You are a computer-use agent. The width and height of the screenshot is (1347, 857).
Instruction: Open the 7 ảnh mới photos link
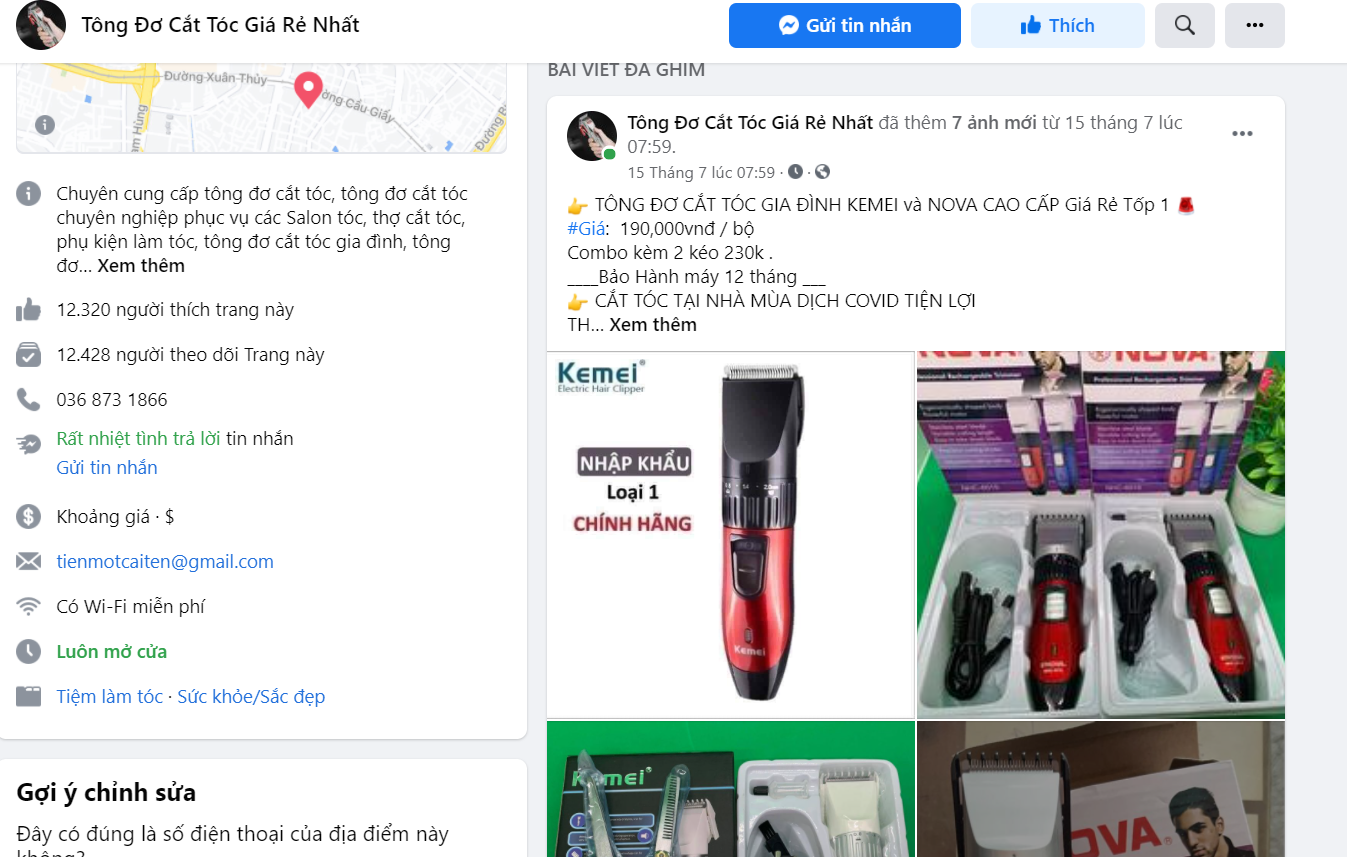point(994,123)
